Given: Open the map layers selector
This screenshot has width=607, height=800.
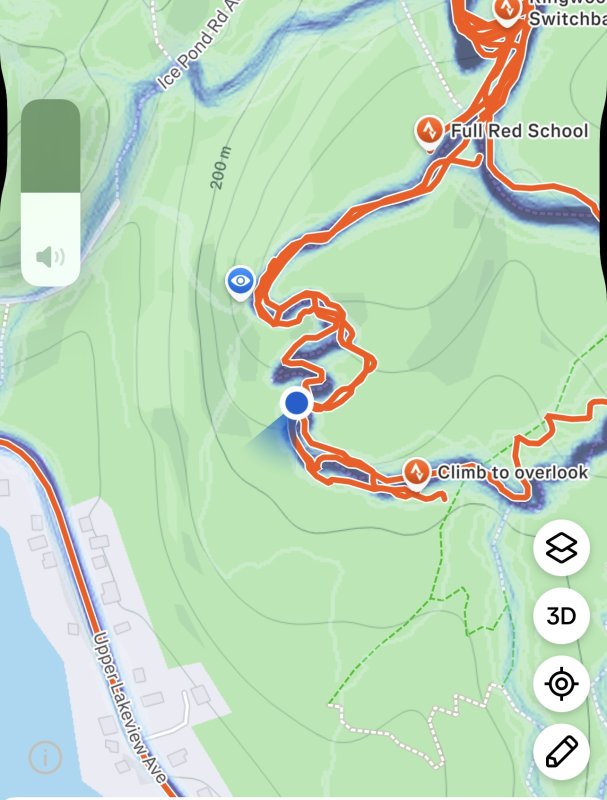Looking at the screenshot, I should (x=561, y=548).
